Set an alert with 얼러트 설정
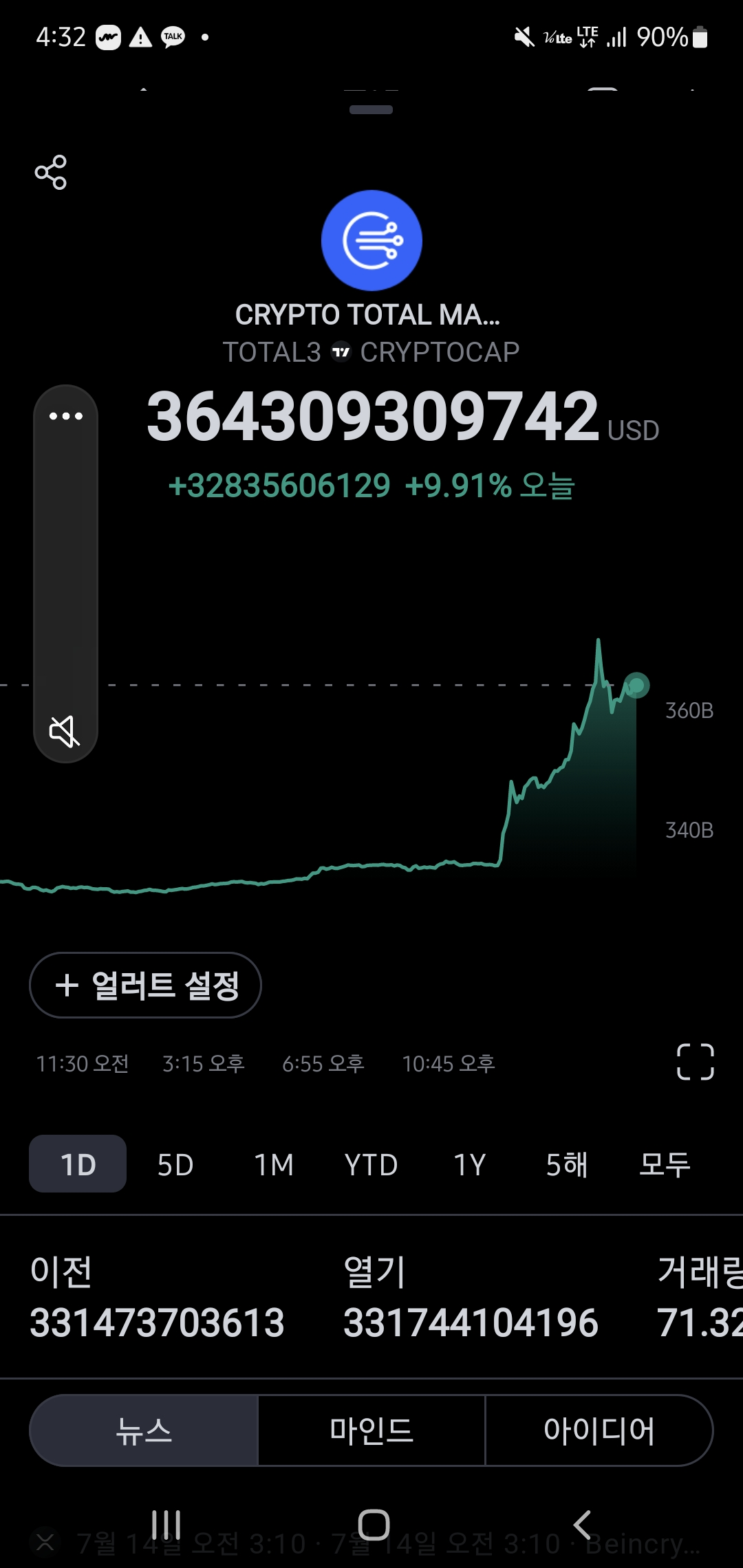Screen dimensions: 743x1568 click(145, 985)
